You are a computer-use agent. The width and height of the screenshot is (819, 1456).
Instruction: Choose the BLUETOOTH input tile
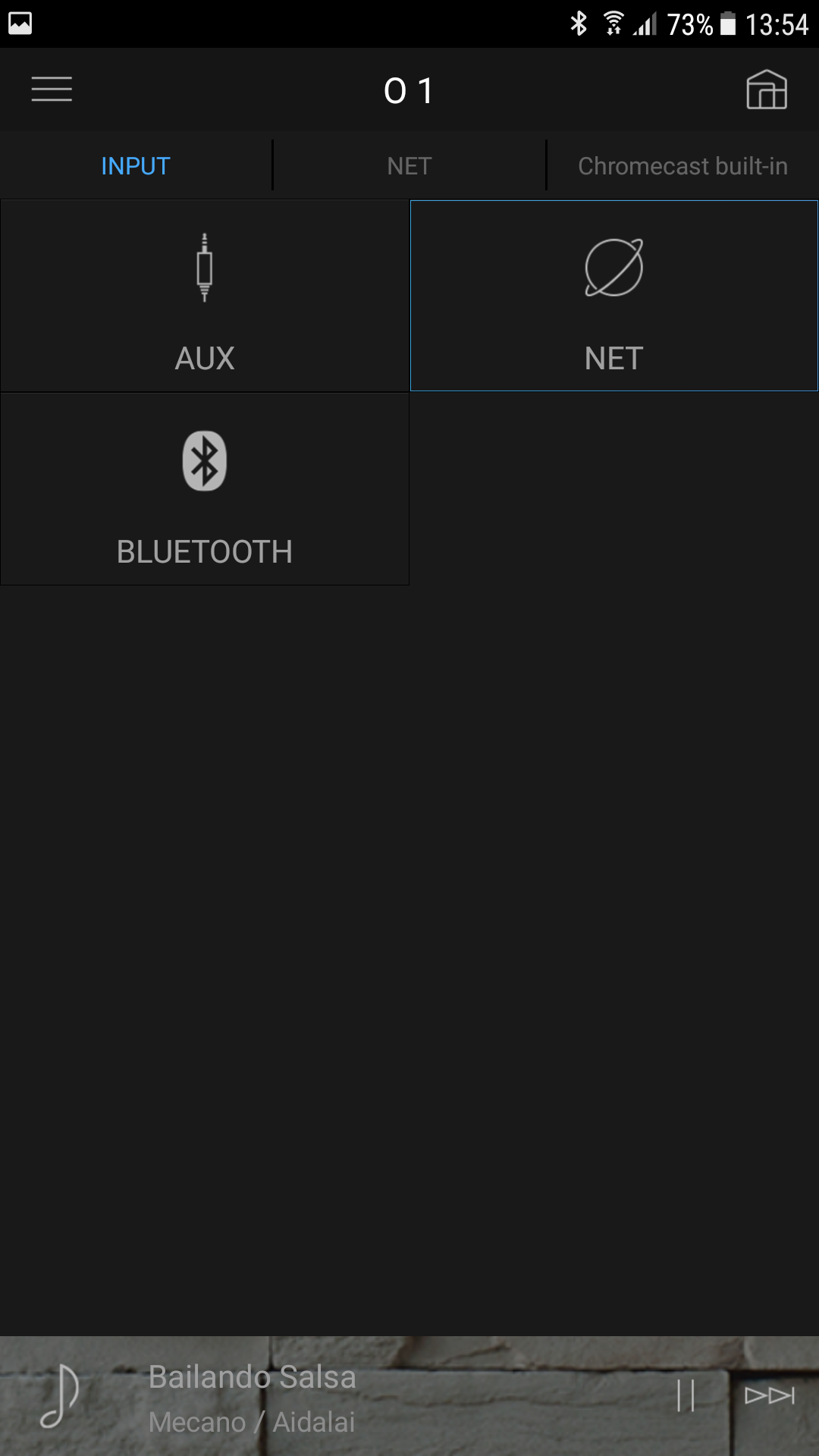click(205, 489)
